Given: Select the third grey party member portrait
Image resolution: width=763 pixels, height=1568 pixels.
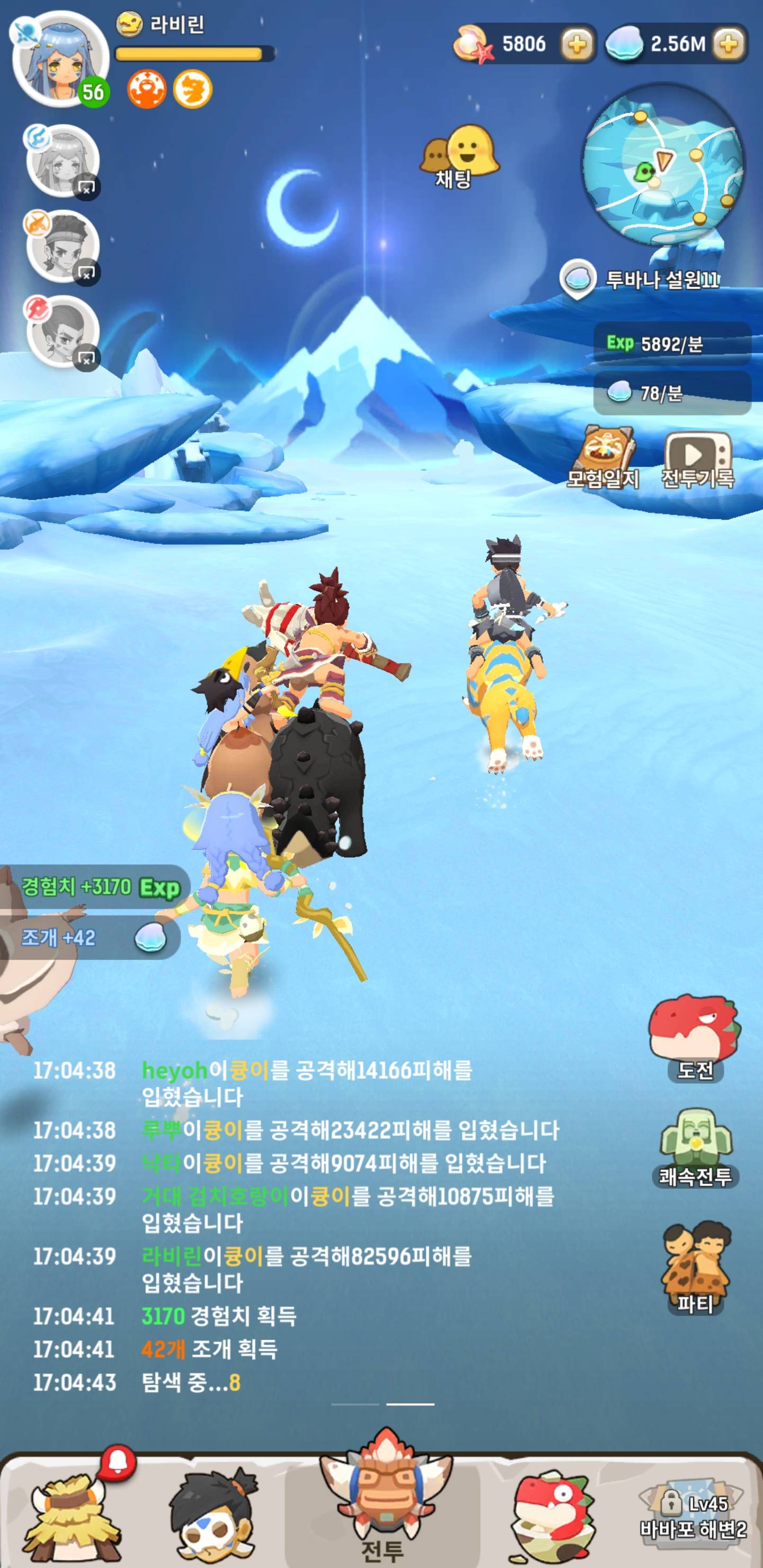Looking at the screenshot, I should 62,331.
